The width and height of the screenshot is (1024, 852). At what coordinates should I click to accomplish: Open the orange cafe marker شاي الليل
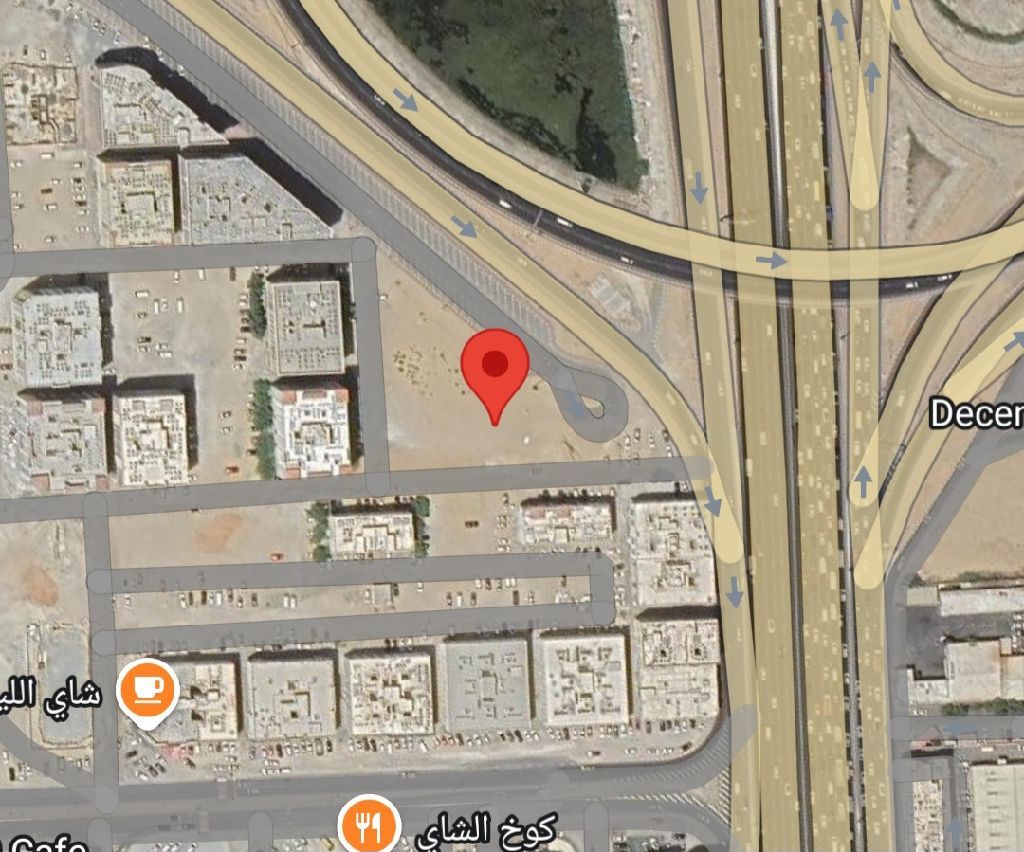pos(148,690)
